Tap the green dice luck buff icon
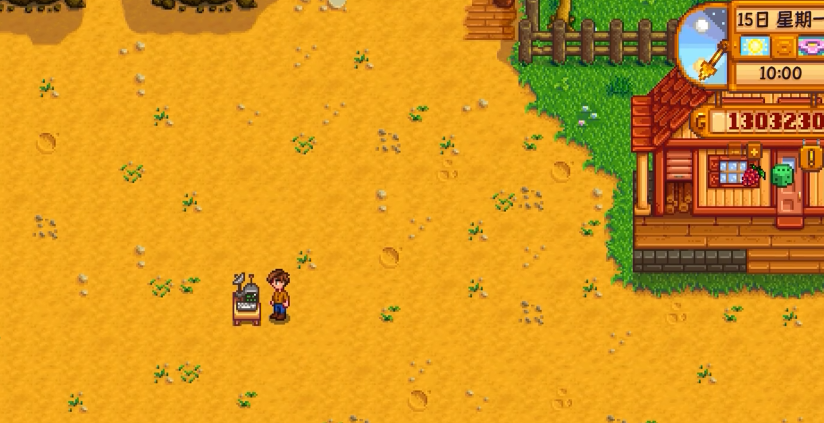The height and width of the screenshot is (423, 824). (782, 175)
